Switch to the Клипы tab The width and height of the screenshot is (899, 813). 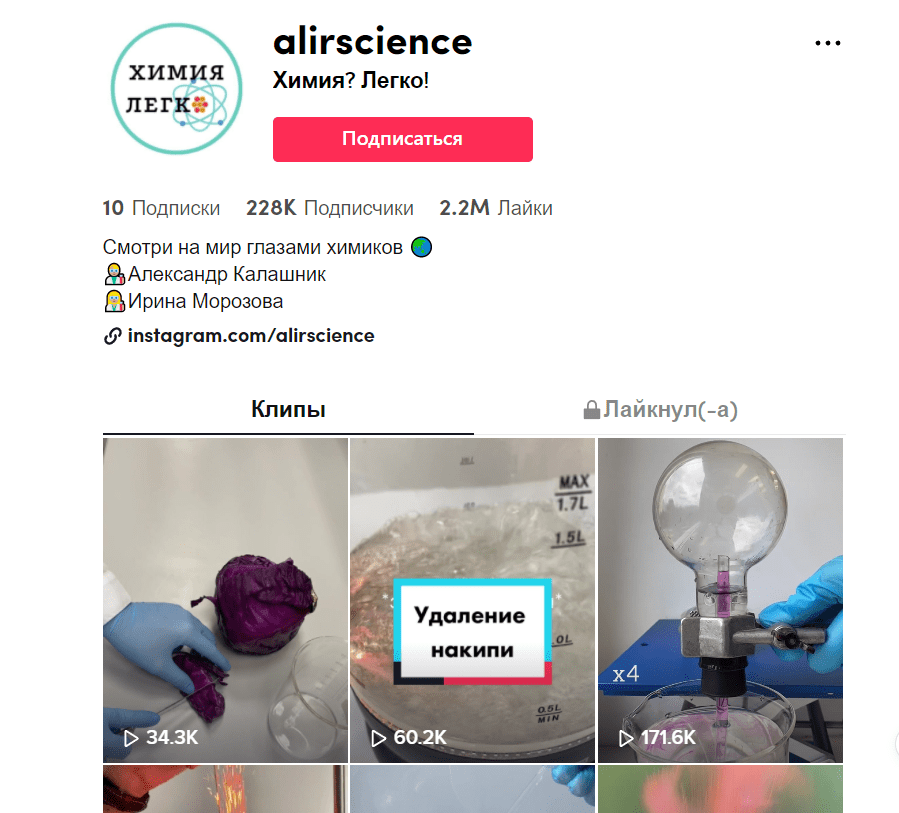(288, 410)
